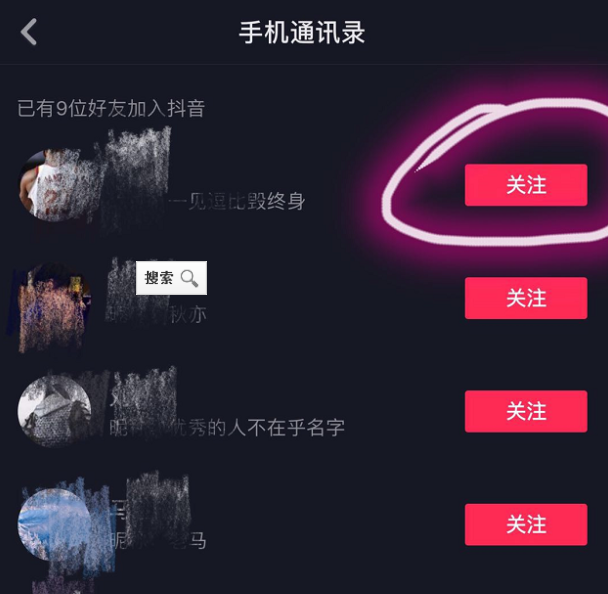Open profile of '一见逗比毁终身' contact
Viewport: 608px width, 594px height.
[x=54, y=186]
